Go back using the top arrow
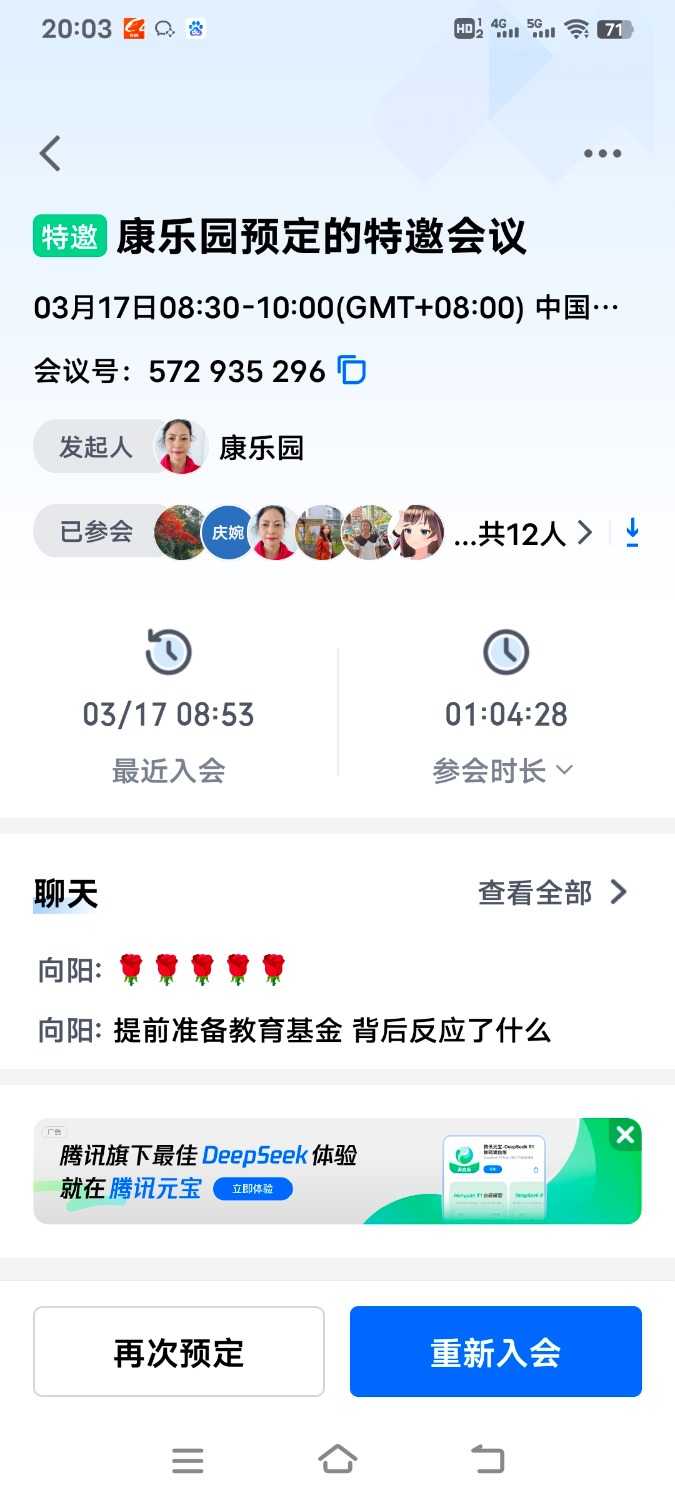This screenshot has width=675, height=1500. [x=50, y=154]
